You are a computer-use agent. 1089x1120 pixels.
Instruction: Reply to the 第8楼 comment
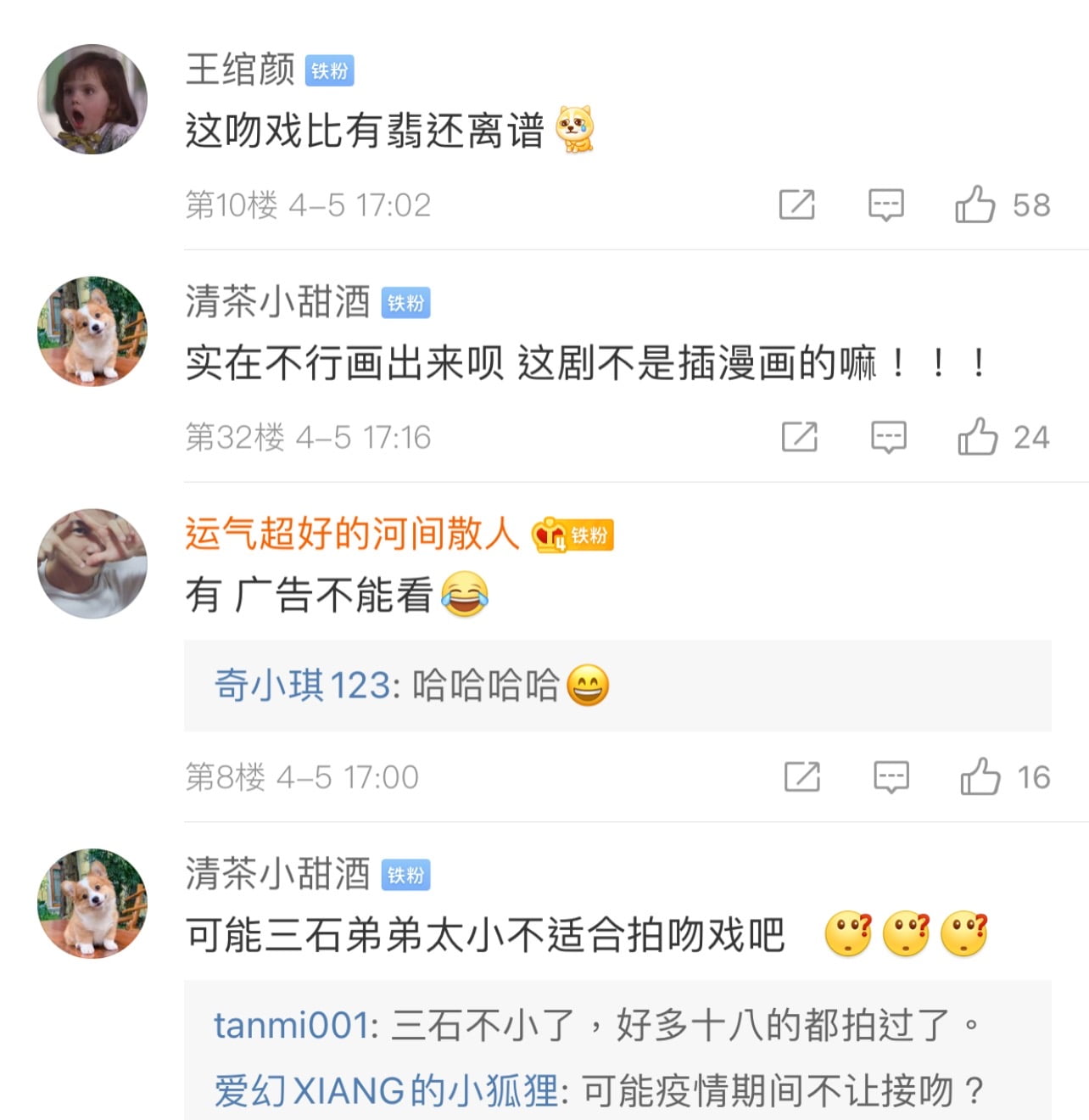click(891, 776)
